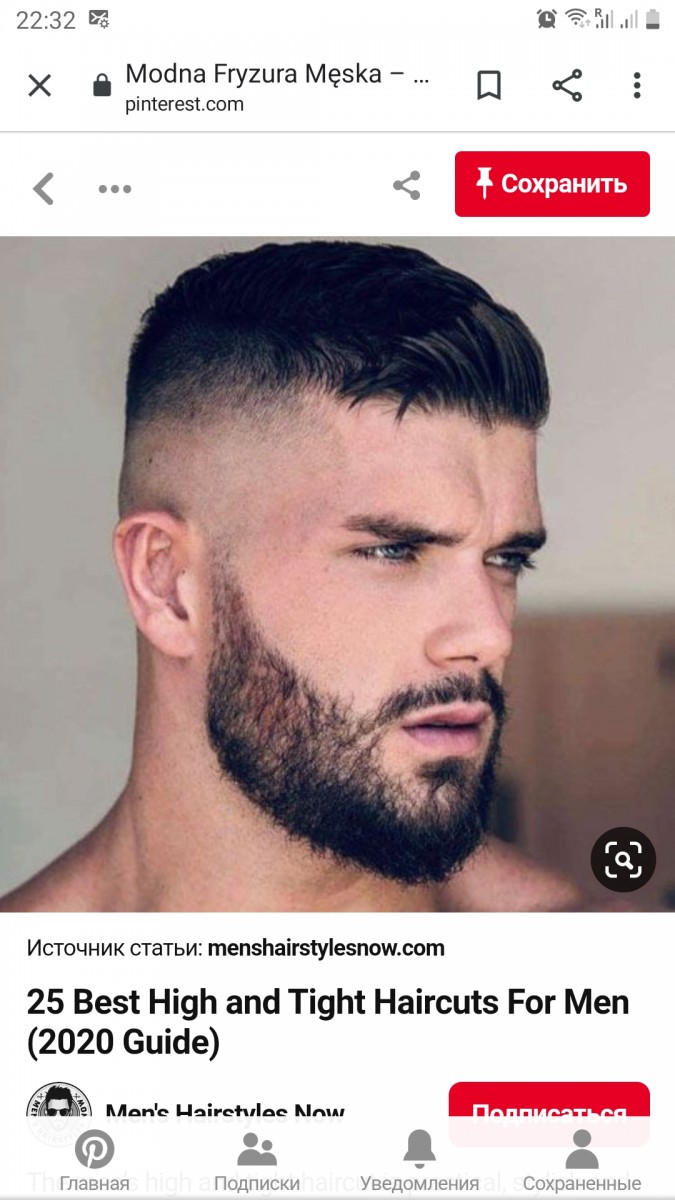This screenshot has width=675, height=1200.
Task: Switch to the Подписки tab
Action: coord(257,1160)
